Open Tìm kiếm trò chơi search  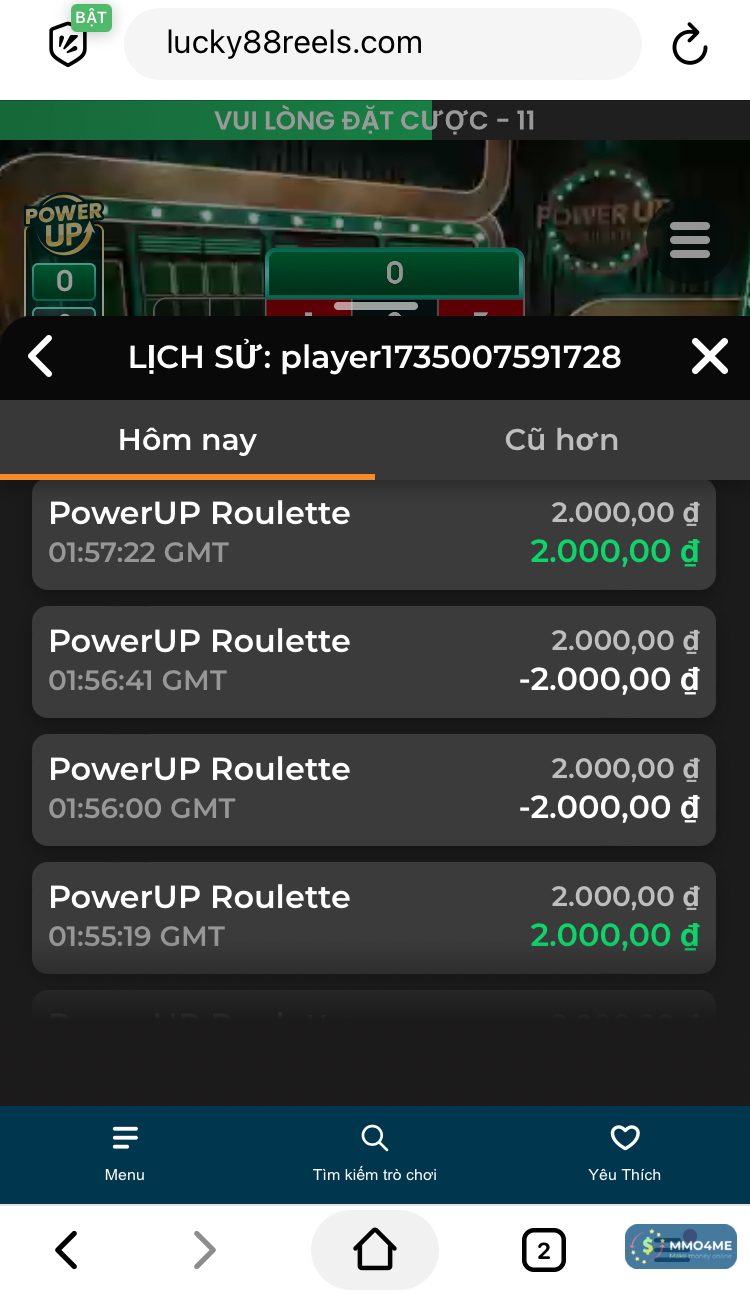point(375,1153)
